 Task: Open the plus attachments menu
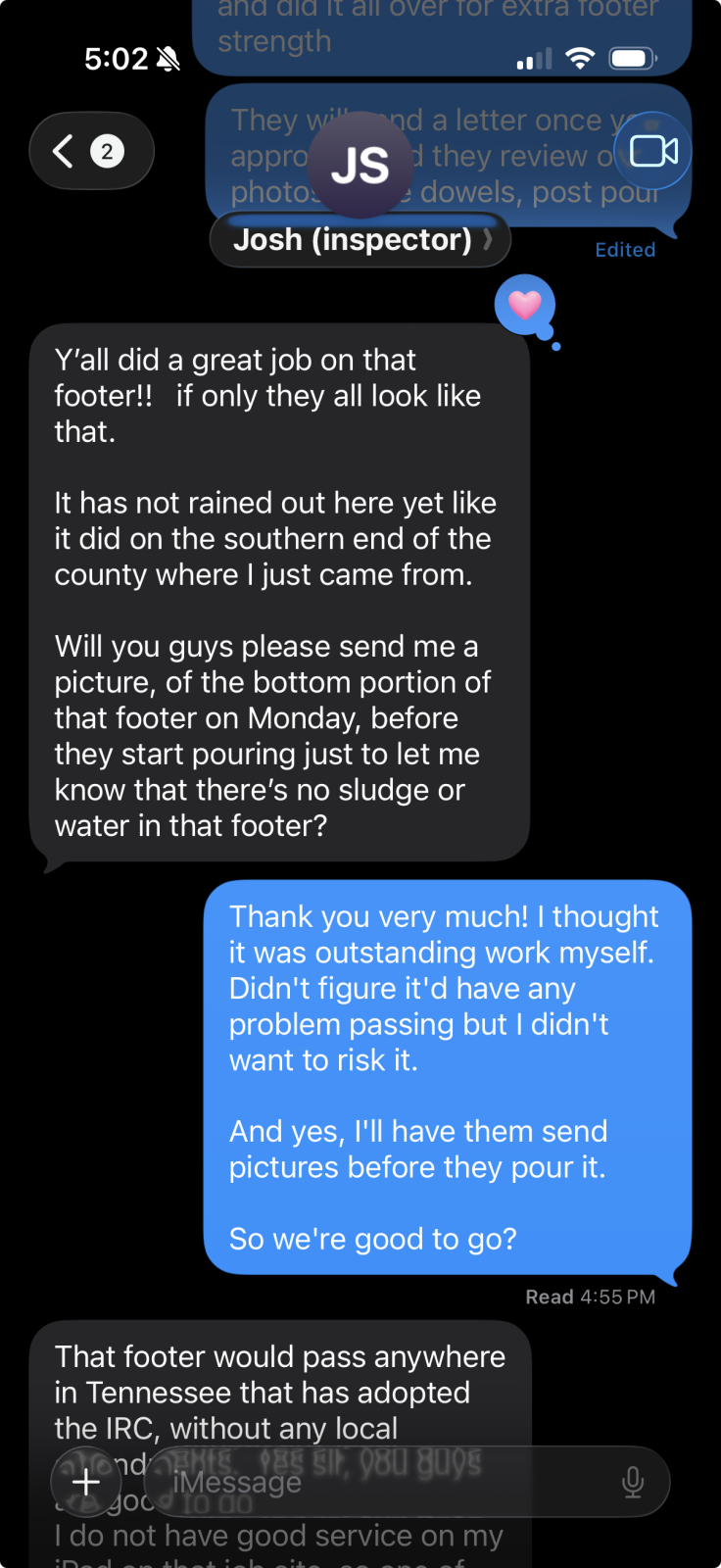86,1482
